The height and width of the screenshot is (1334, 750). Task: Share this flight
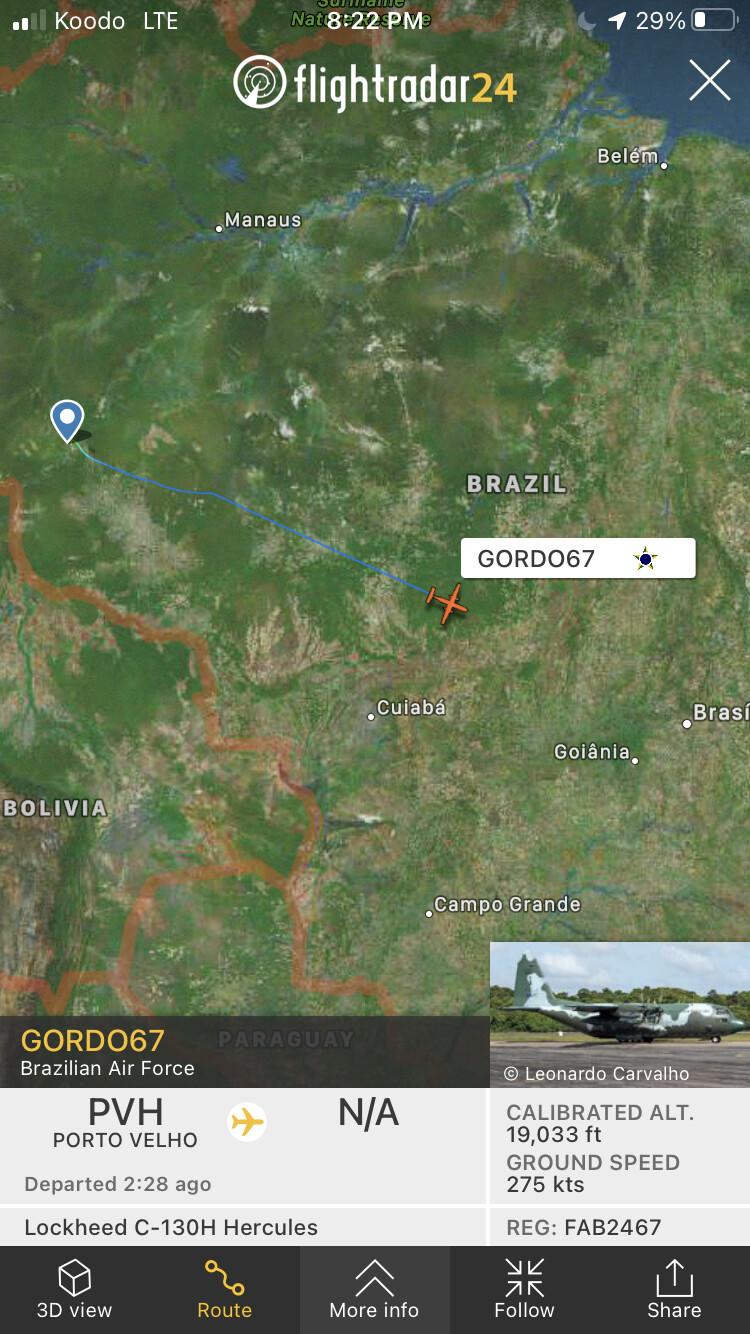pyautogui.click(x=674, y=1289)
